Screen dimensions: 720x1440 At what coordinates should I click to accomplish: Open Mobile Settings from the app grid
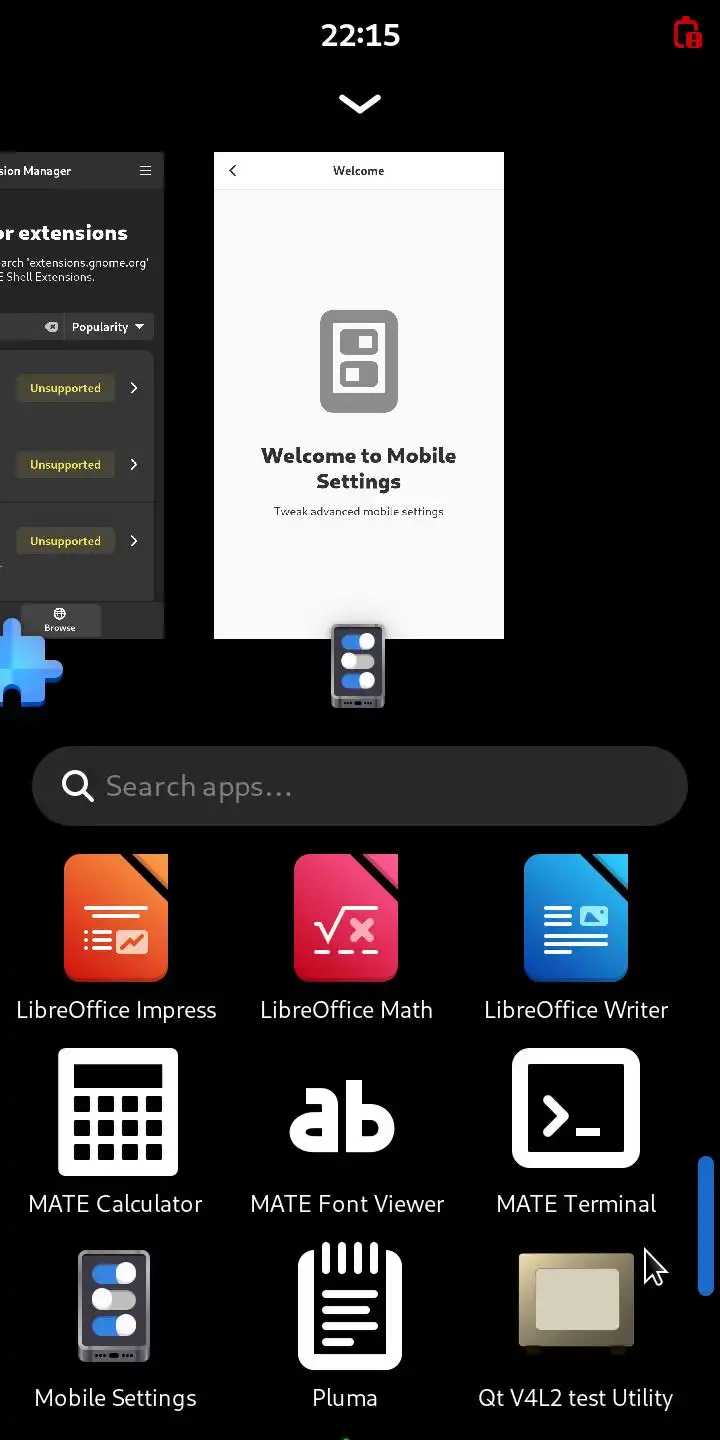point(114,1306)
